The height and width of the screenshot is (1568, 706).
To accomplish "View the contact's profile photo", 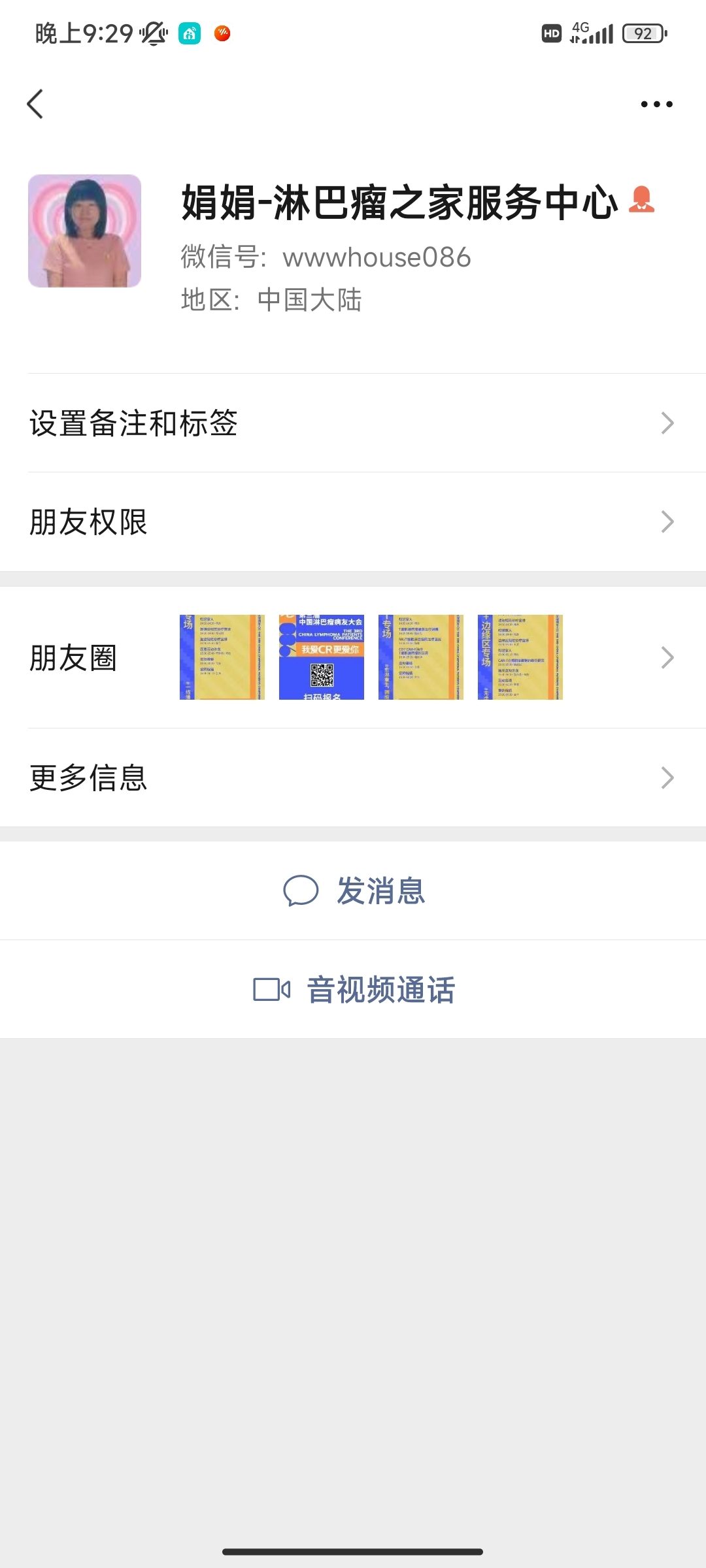I will coord(84,231).
